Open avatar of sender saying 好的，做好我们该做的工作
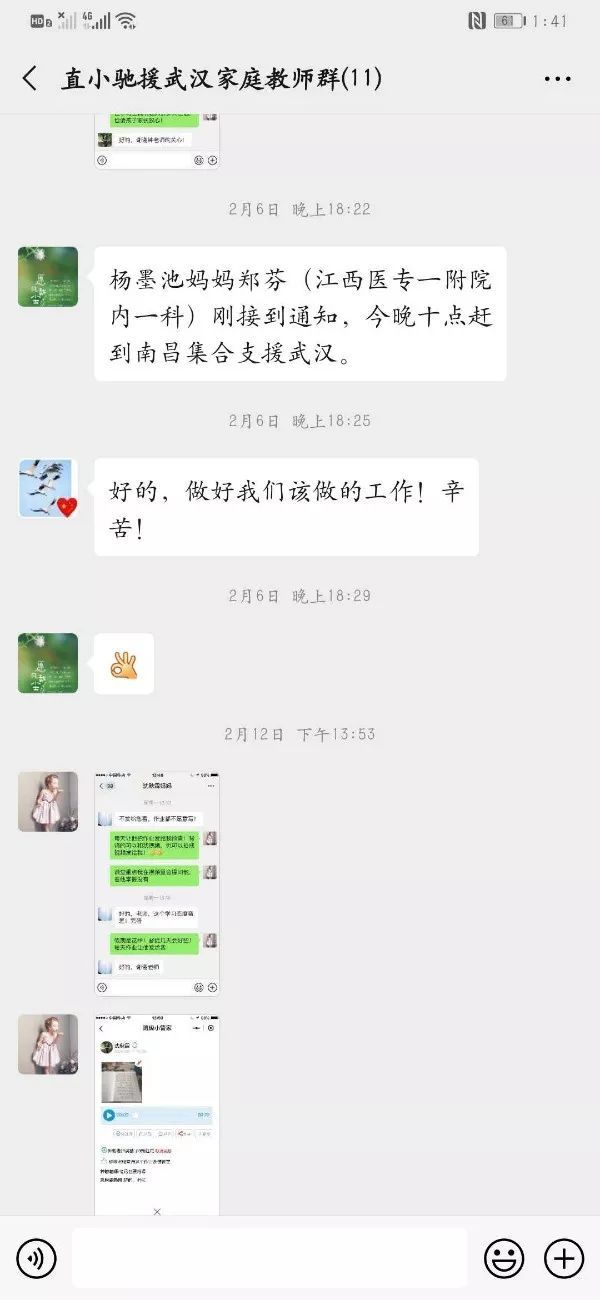 [48, 488]
